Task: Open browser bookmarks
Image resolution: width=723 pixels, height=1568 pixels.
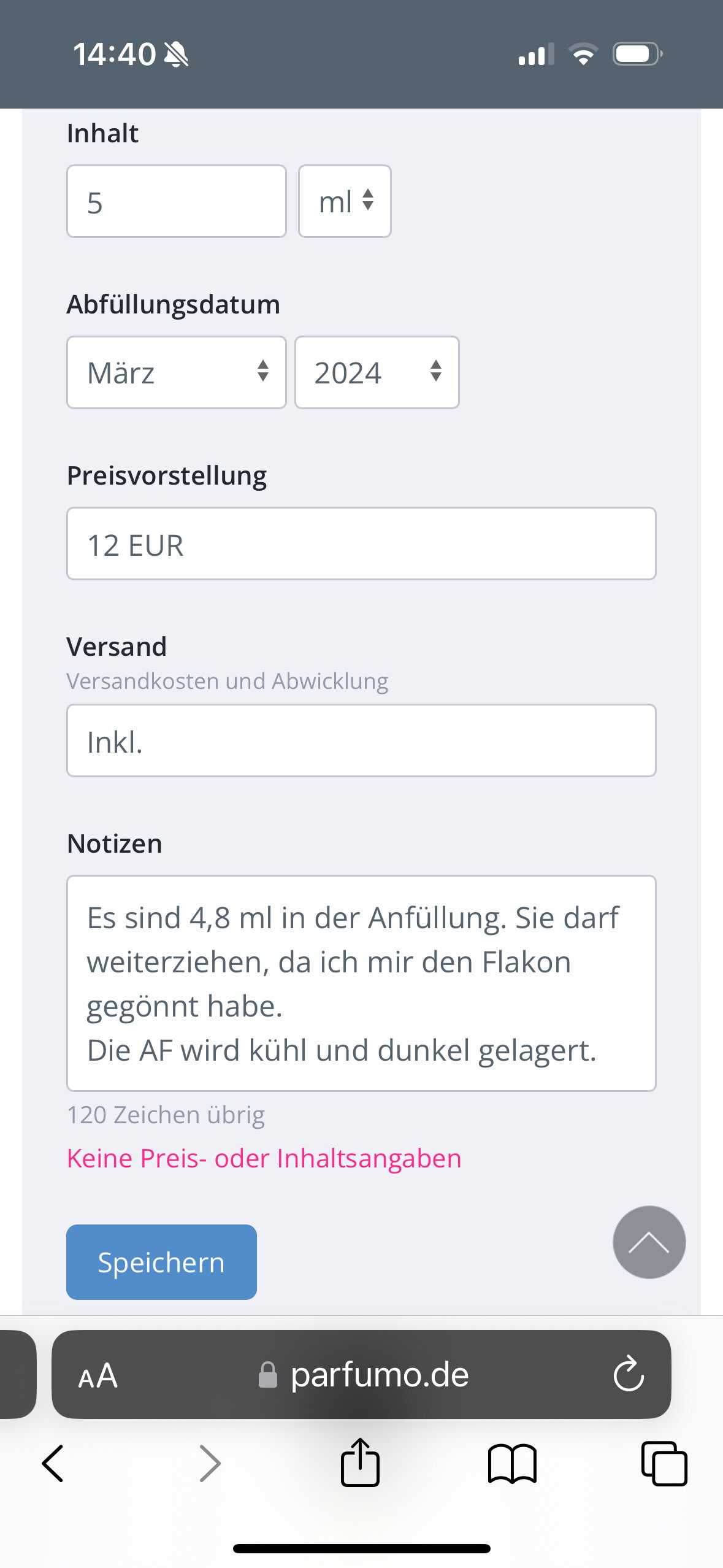Action: click(x=512, y=1464)
